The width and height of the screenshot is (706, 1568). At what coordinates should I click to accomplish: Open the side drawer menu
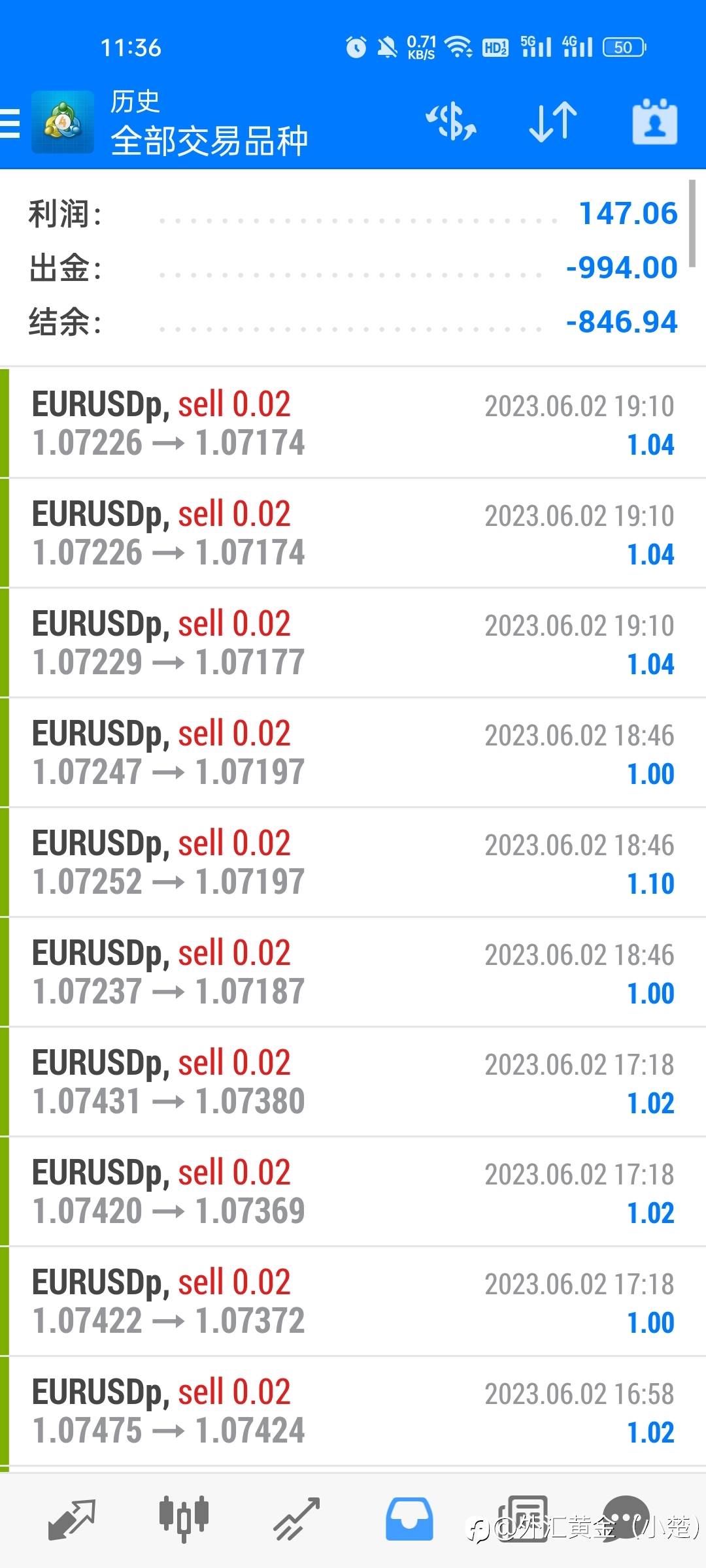[x=10, y=123]
